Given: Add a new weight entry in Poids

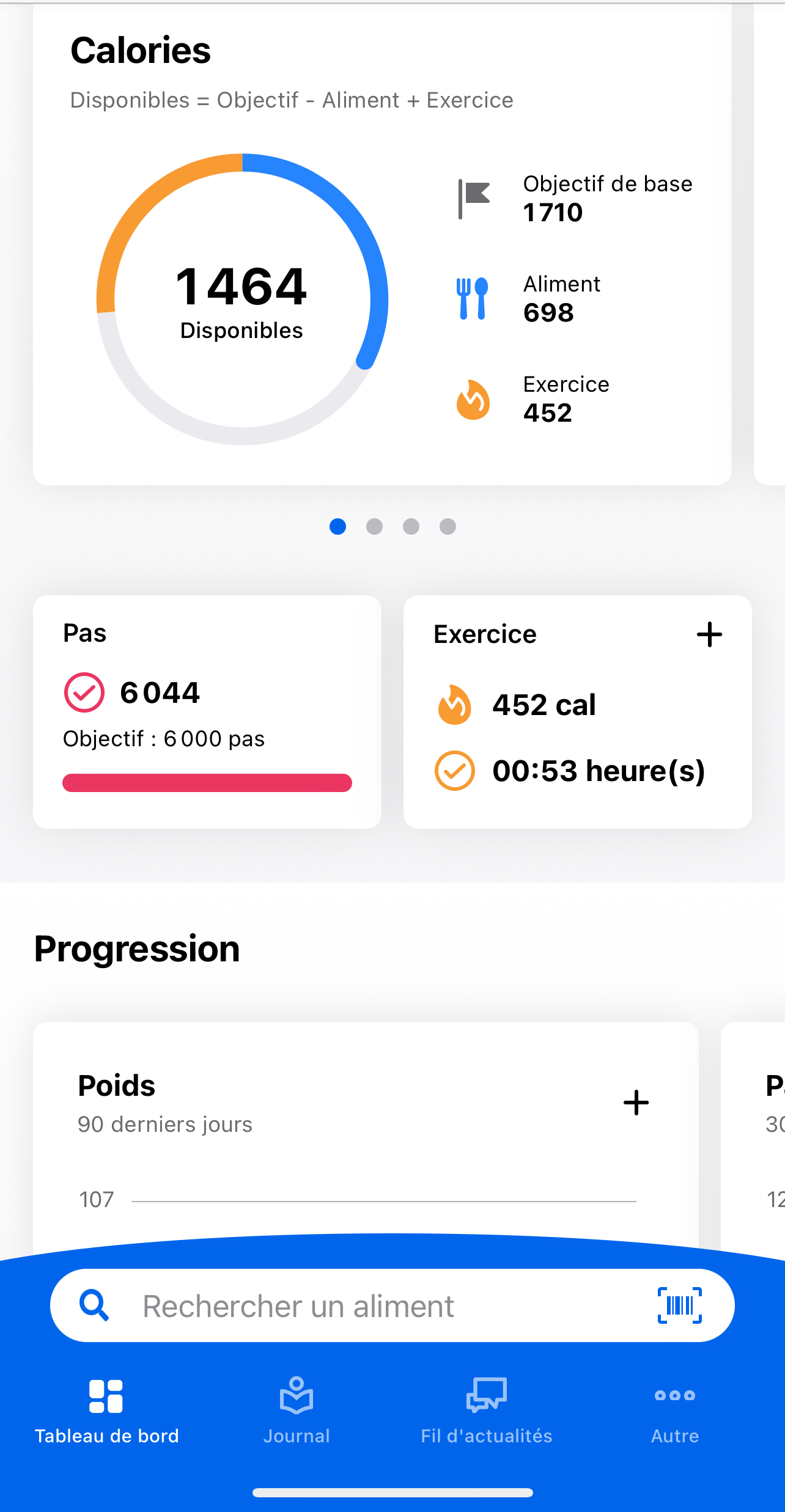Looking at the screenshot, I should click(636, 1103).
